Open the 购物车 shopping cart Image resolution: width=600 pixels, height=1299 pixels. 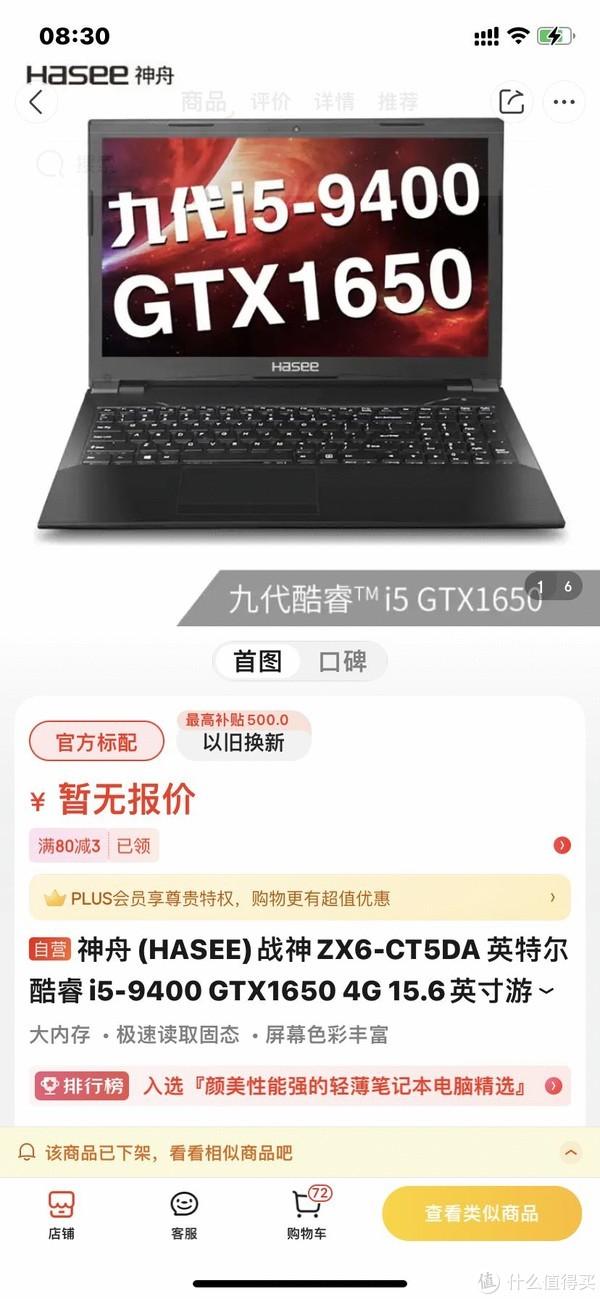[x=307, y=1214]
